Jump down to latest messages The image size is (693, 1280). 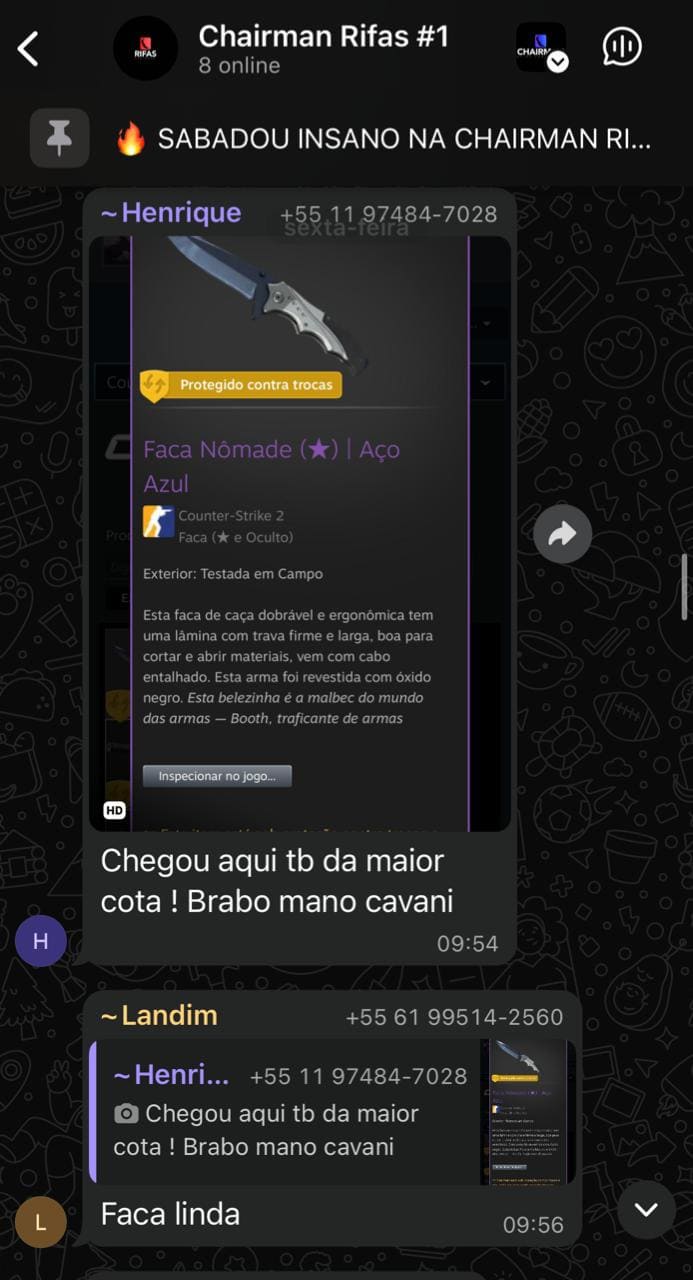646,1210
